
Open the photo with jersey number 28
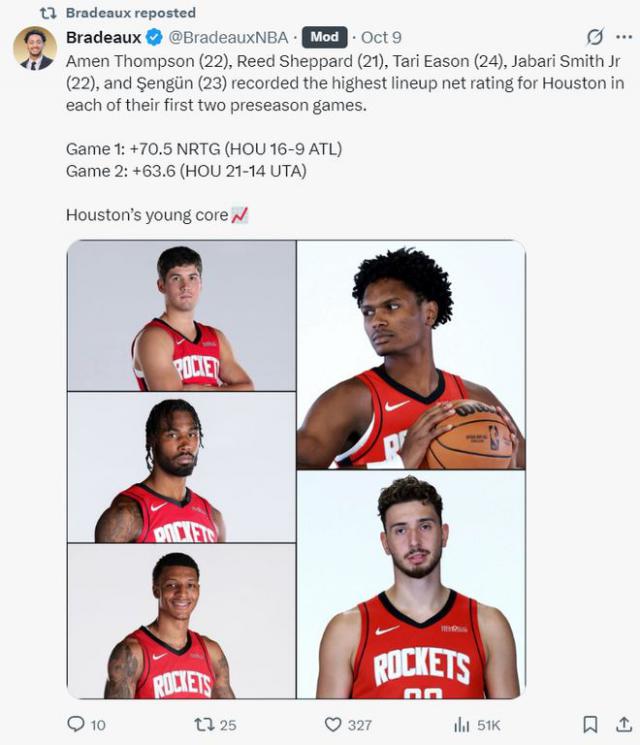click(411, 585)
